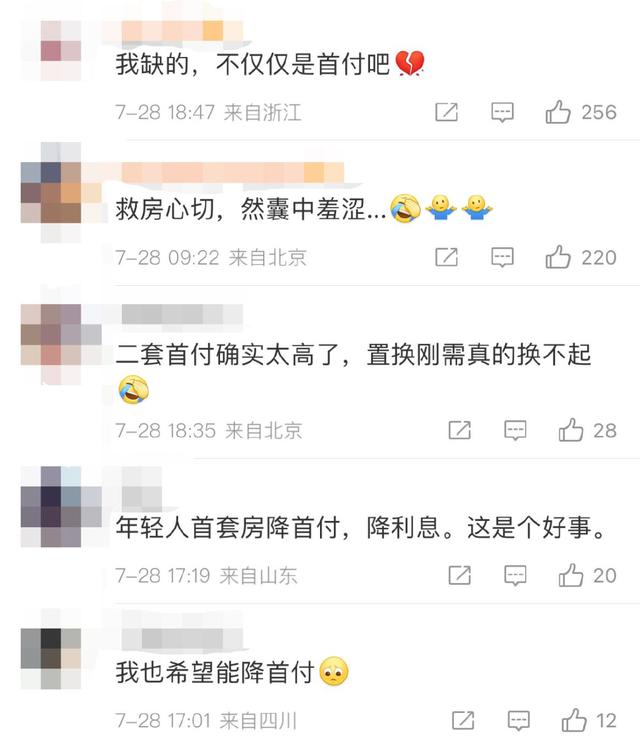Like the comment from 山东
This screenshot has height=748, width=640.
[x=571, y=575]
